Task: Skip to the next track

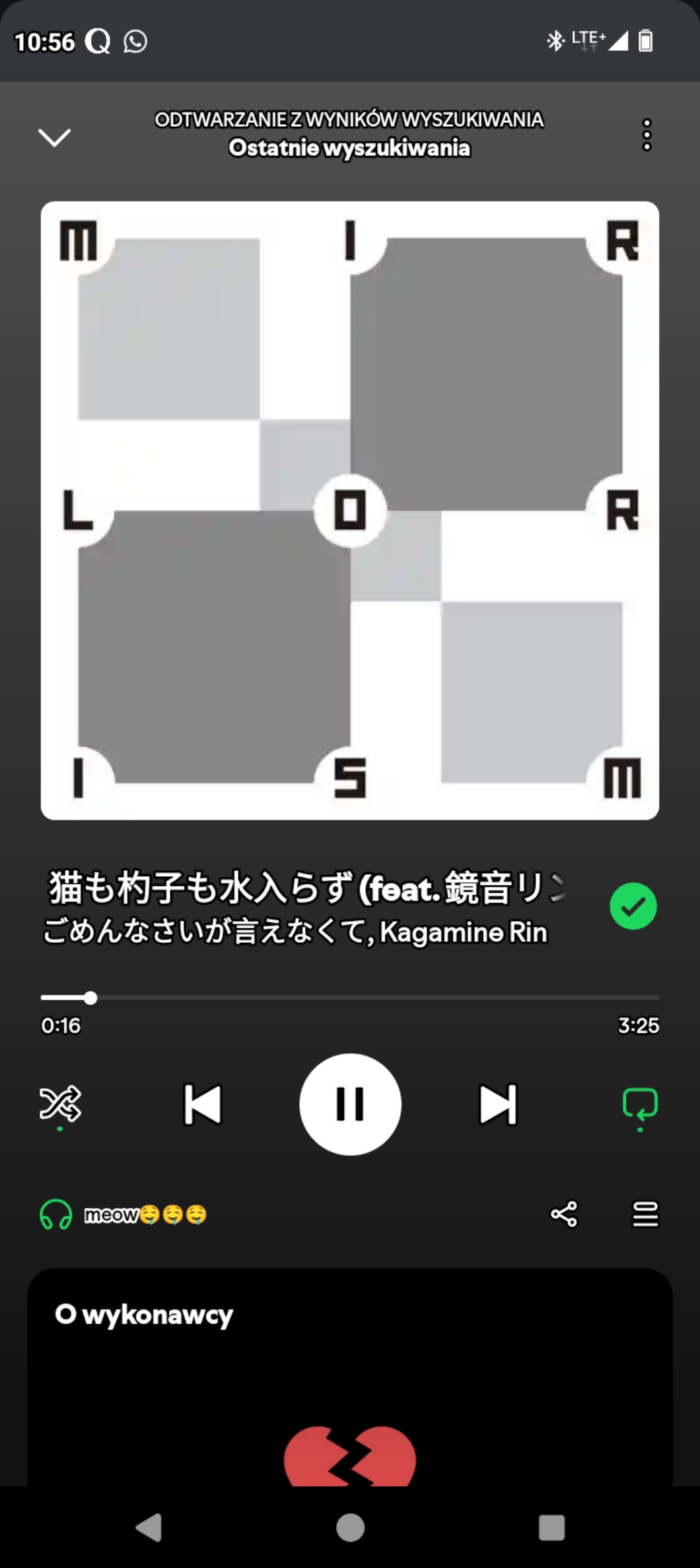Action: (x=498, y=1104)
